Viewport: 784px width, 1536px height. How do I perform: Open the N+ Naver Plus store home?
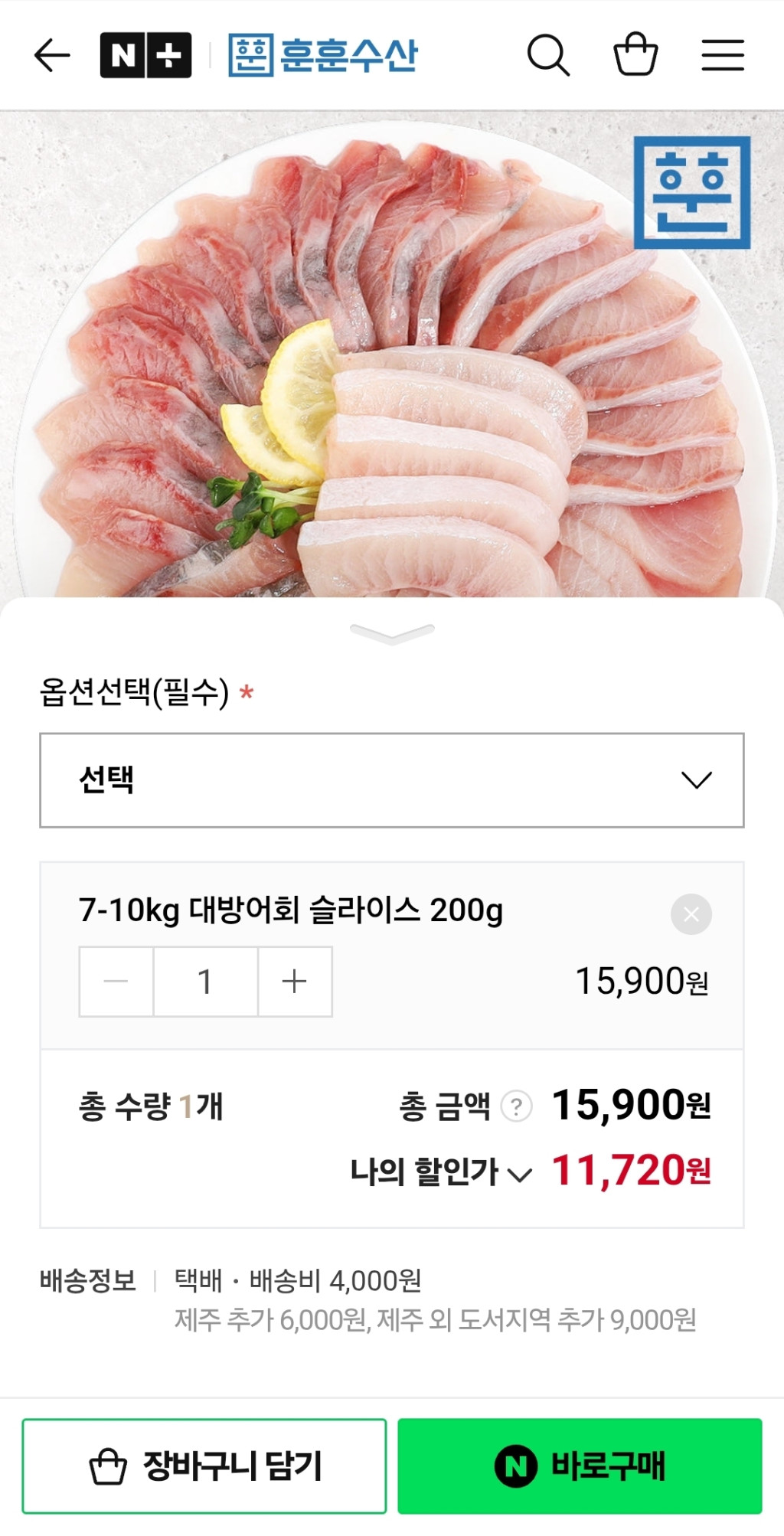pyautogui.click(x=145, y=55)
